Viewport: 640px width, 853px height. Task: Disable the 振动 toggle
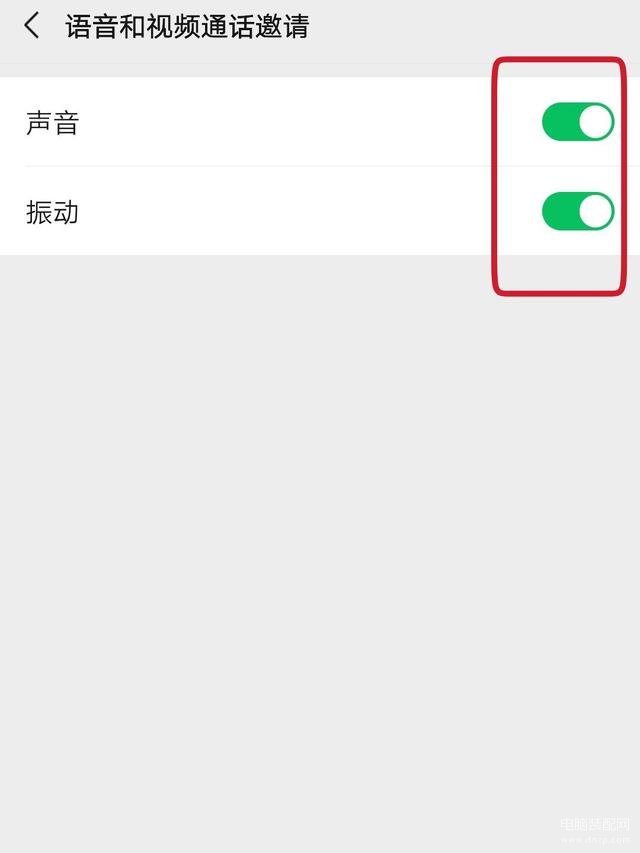577,211
